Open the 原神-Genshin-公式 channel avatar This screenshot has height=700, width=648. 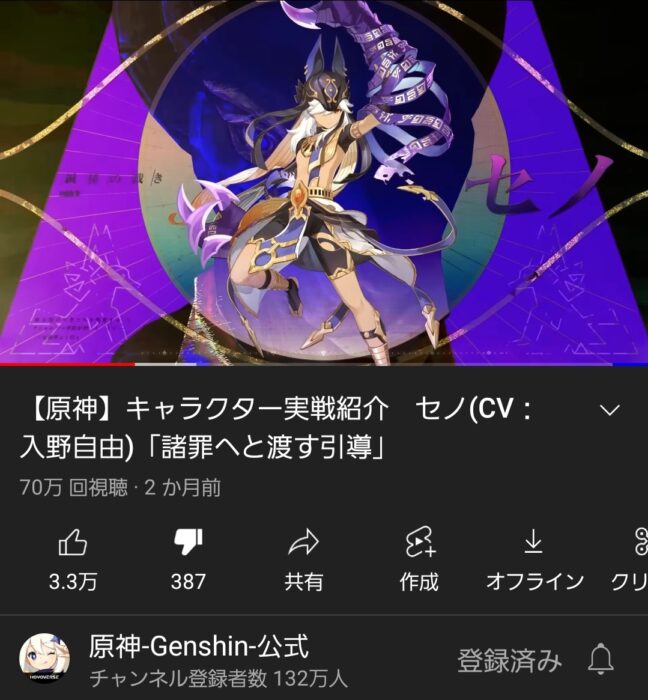tap(44, 659)
